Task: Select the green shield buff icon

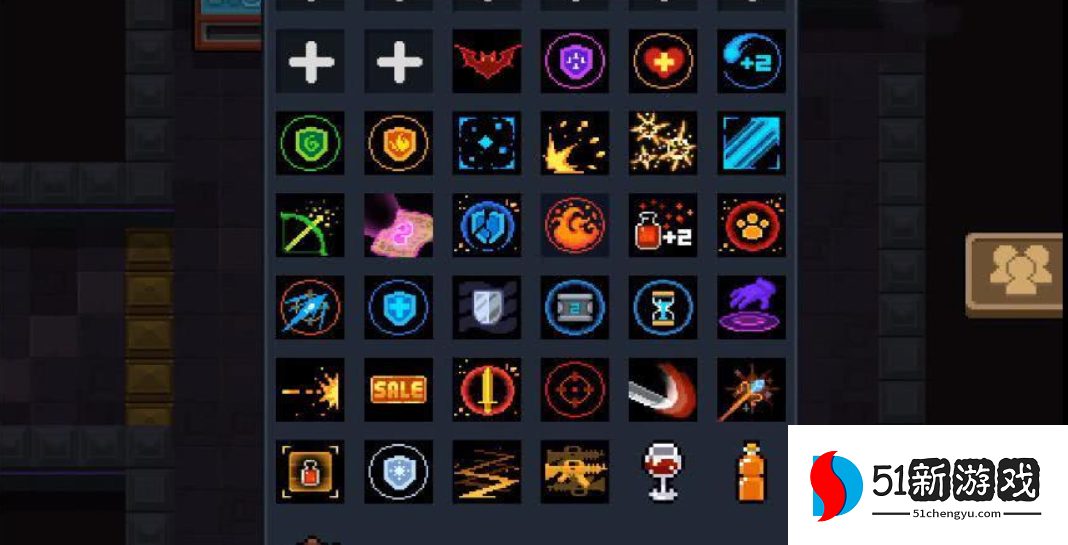Action: 310,143
